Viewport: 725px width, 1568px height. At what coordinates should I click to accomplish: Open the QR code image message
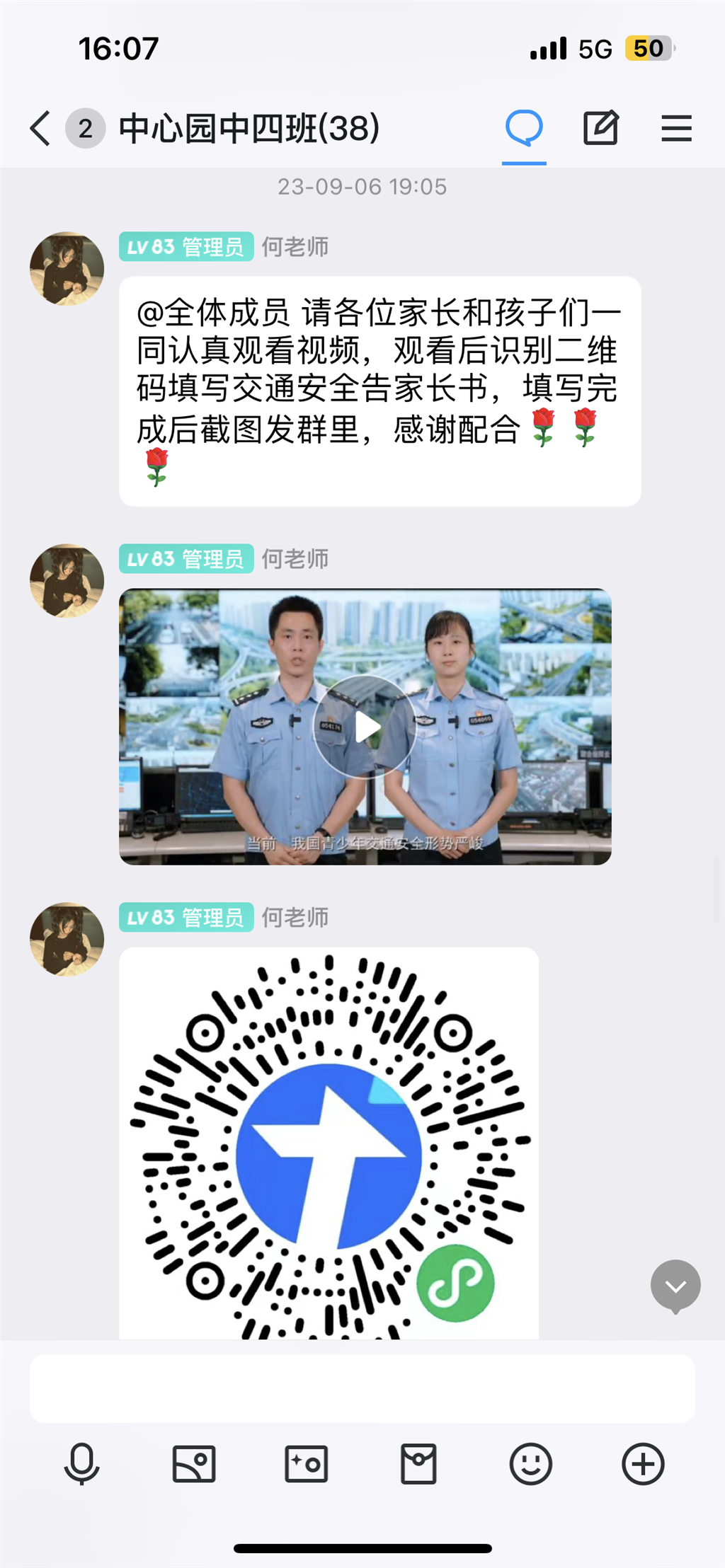coord(329,1143)
